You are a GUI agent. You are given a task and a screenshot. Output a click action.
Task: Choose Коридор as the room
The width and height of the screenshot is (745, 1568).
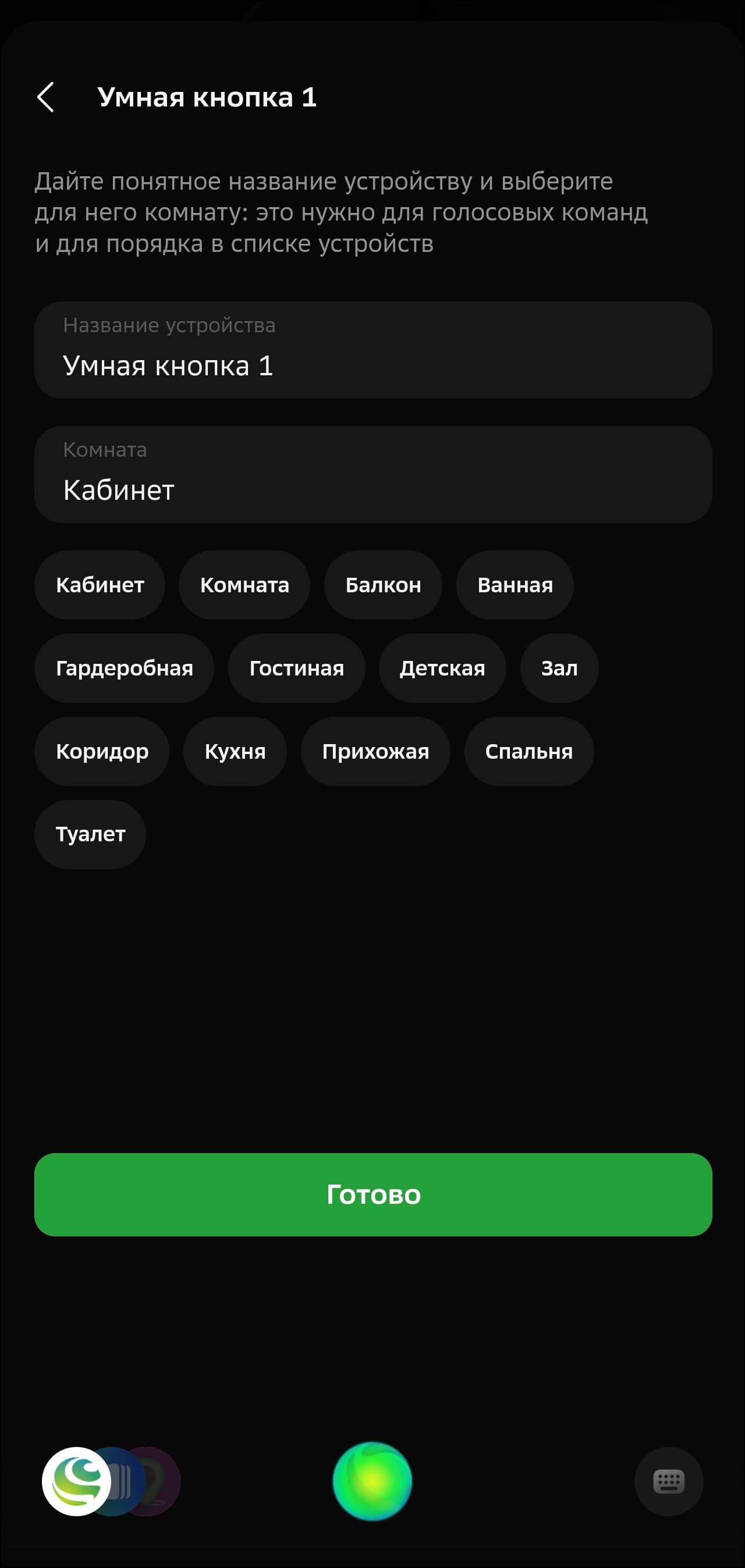pyautogui.click(x=102, y=751)
